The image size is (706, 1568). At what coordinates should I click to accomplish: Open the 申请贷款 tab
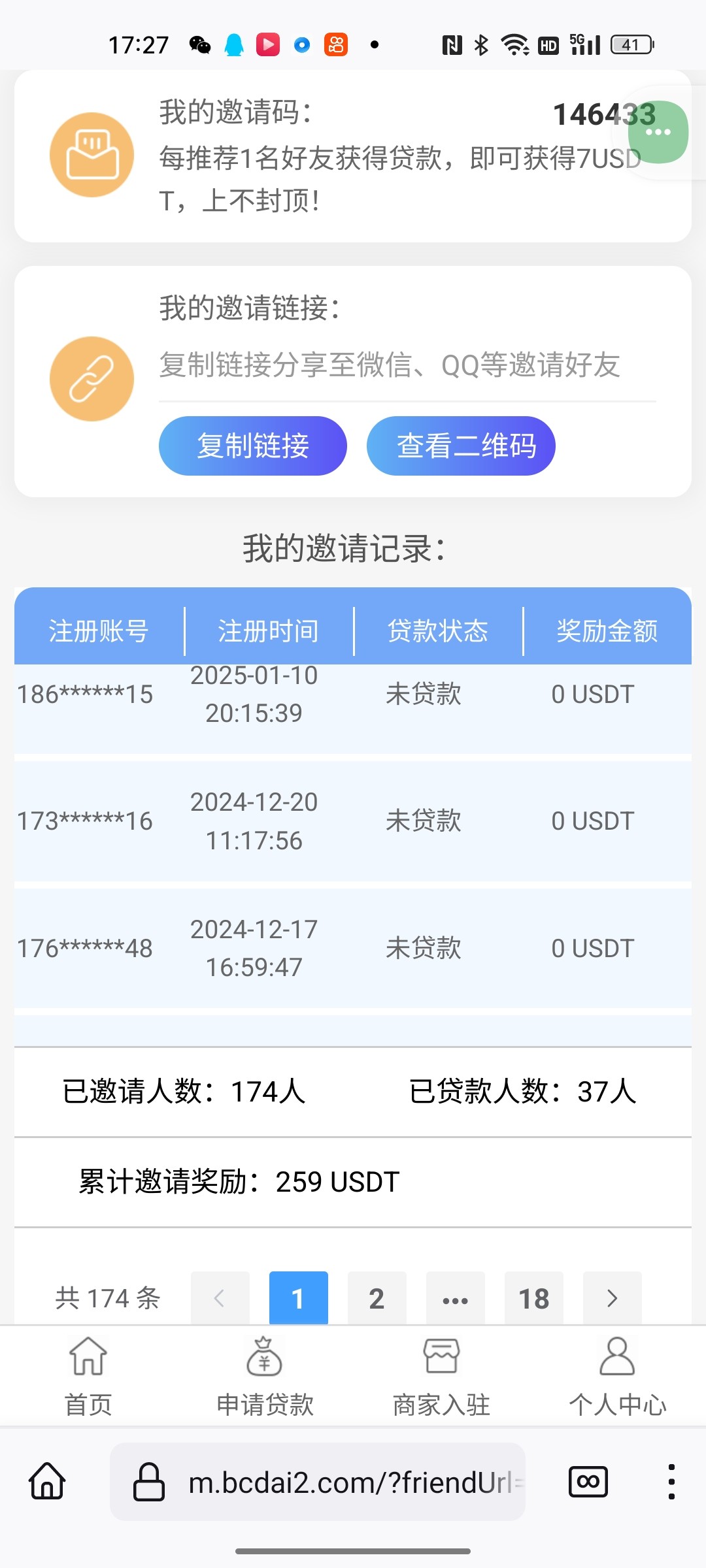coord(265,1376)
